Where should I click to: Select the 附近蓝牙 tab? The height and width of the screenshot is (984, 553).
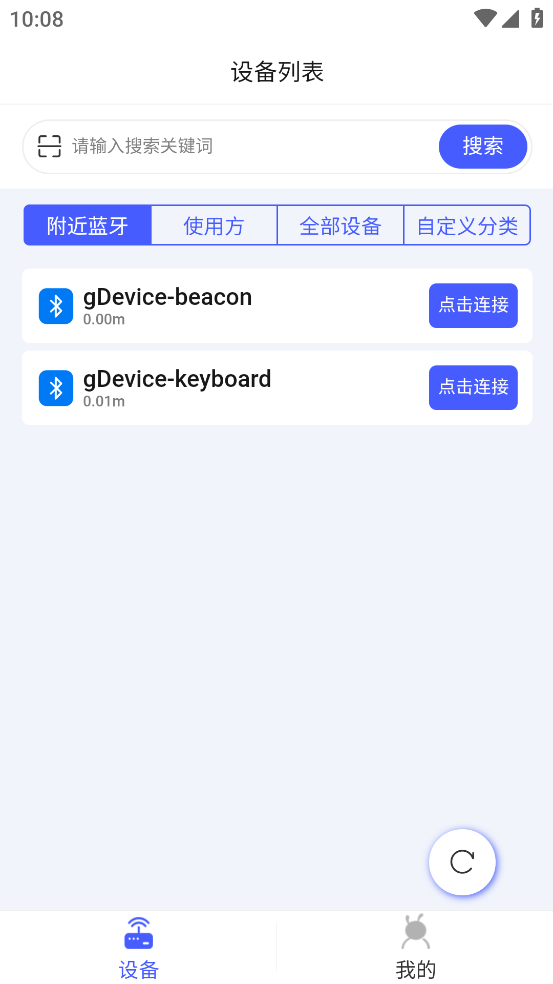[88, 225]
